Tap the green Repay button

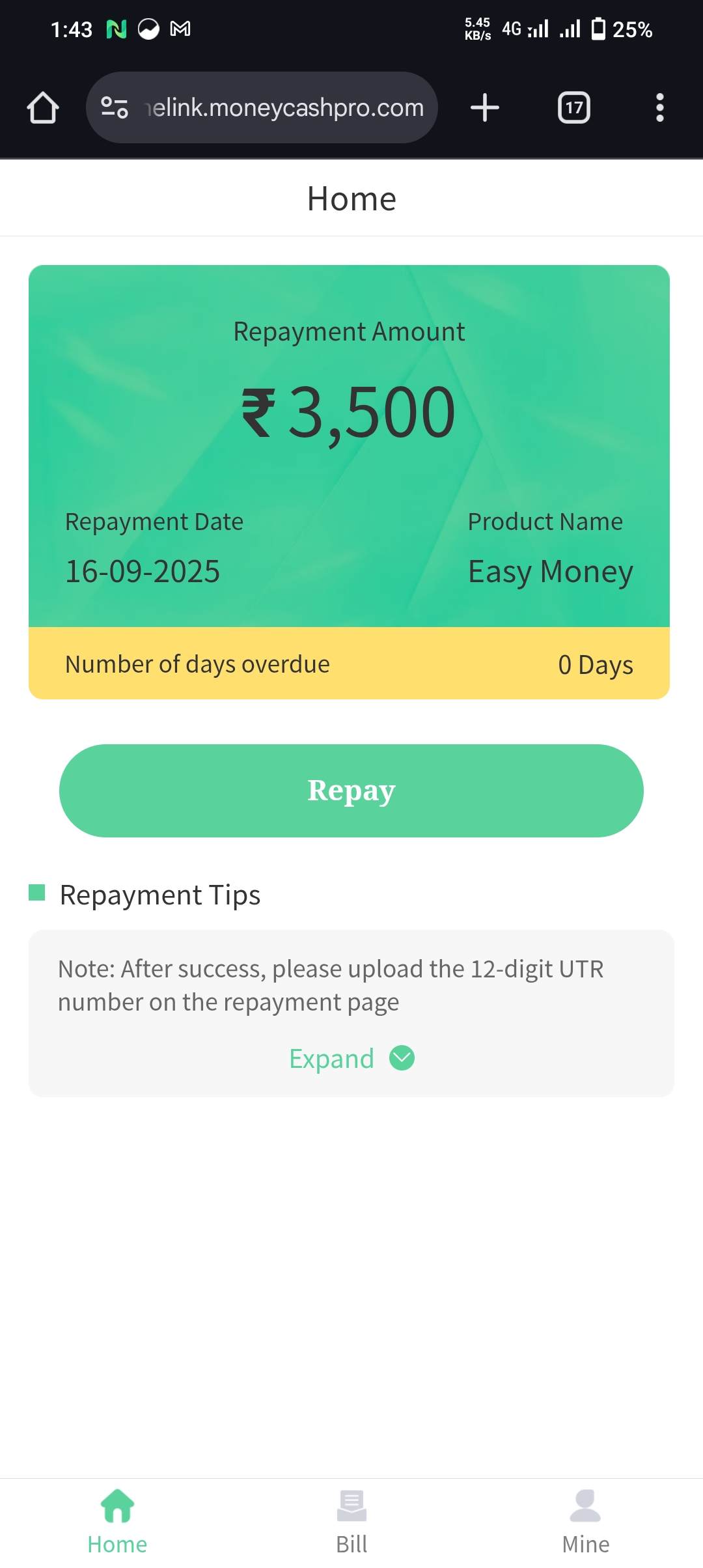351,791
